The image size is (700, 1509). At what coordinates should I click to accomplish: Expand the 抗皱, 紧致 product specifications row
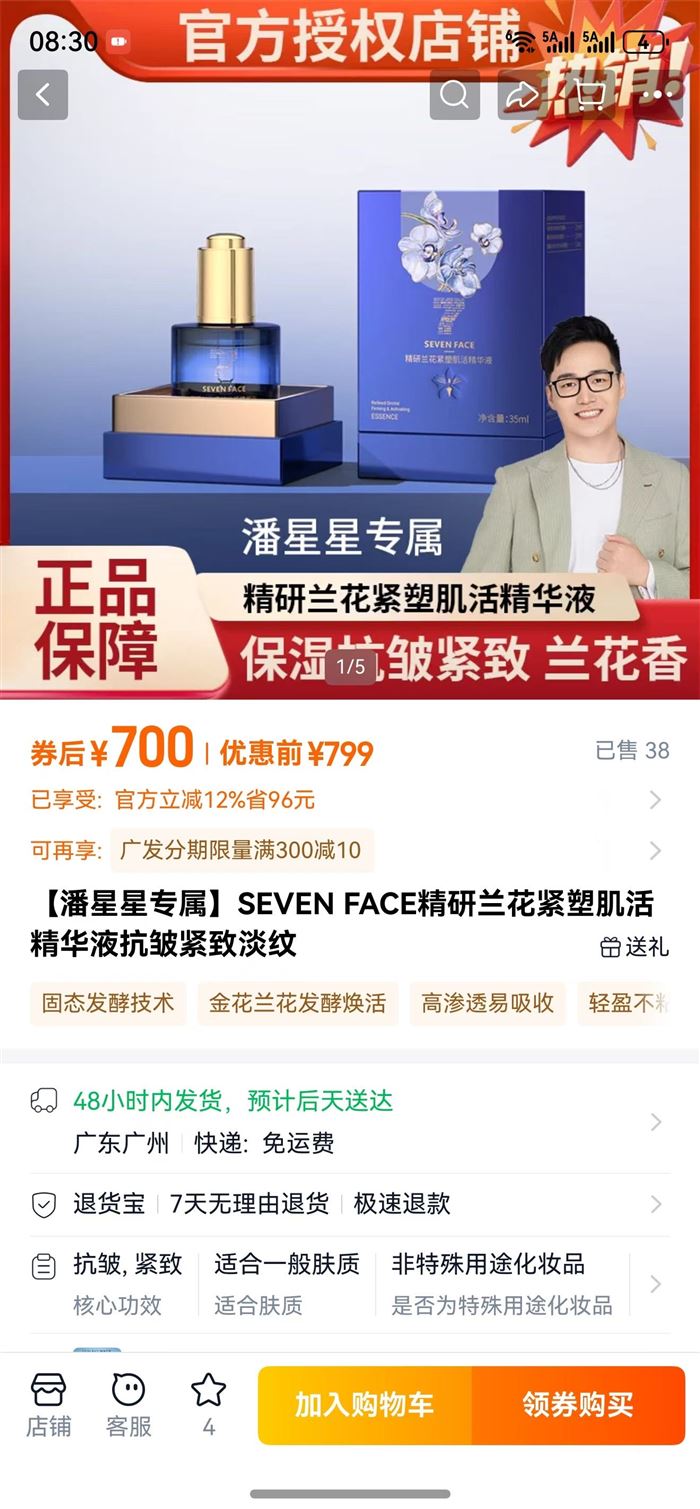pos(349,1284)
